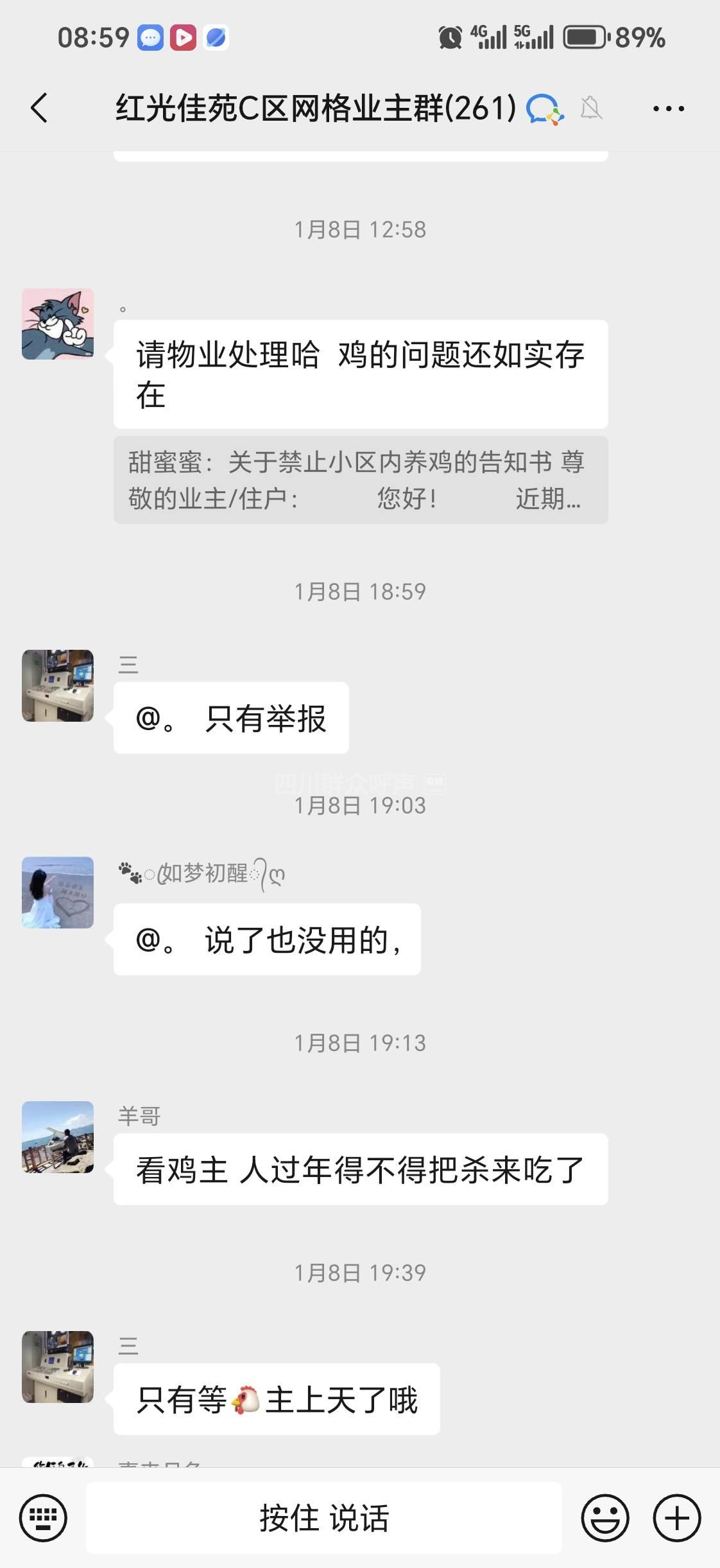The image size is (720, 1568).
Task: View 羊哥's profile avatar
Action: point(58,1137)
